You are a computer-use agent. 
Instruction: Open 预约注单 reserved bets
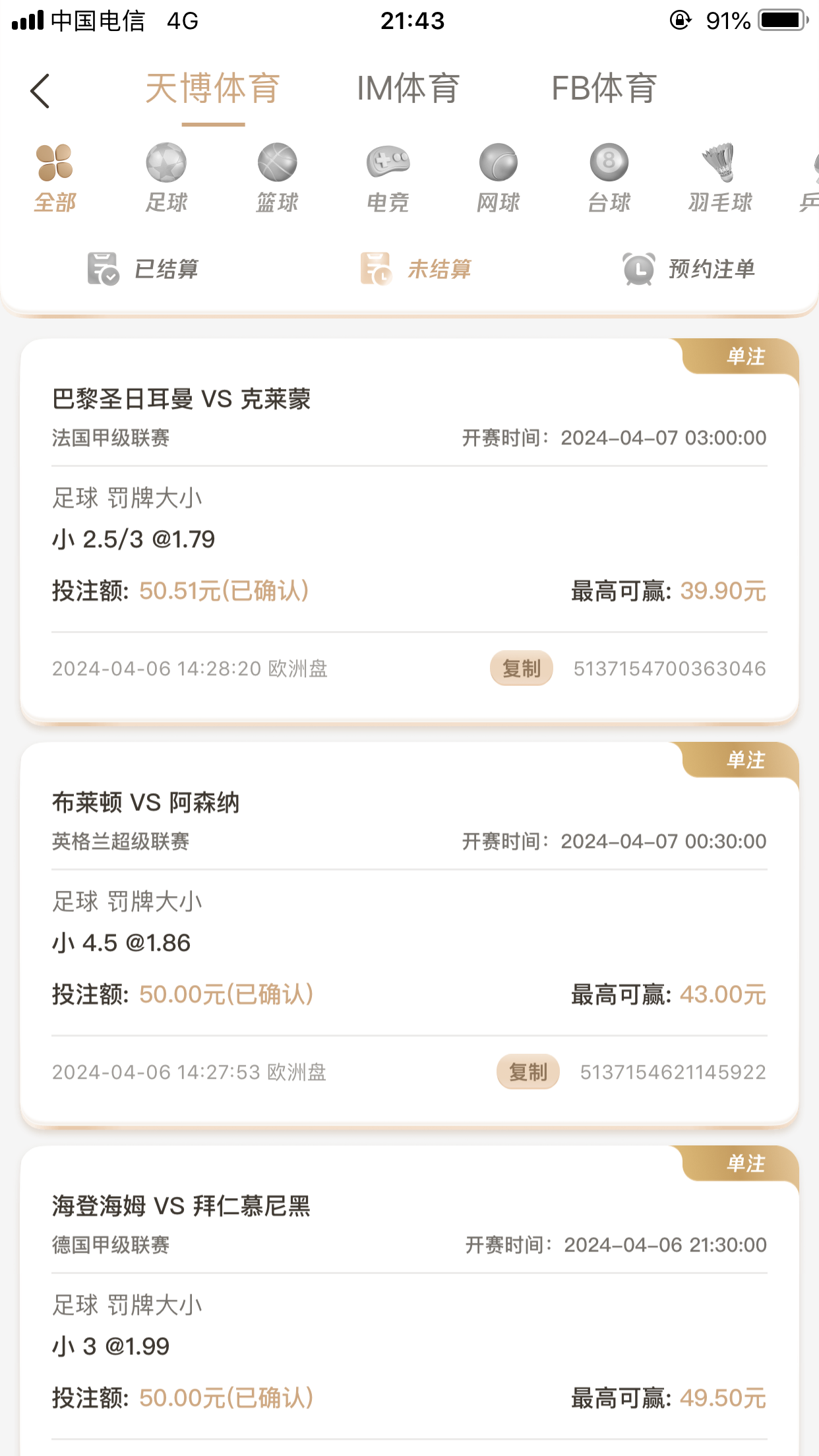coord(689,269)
